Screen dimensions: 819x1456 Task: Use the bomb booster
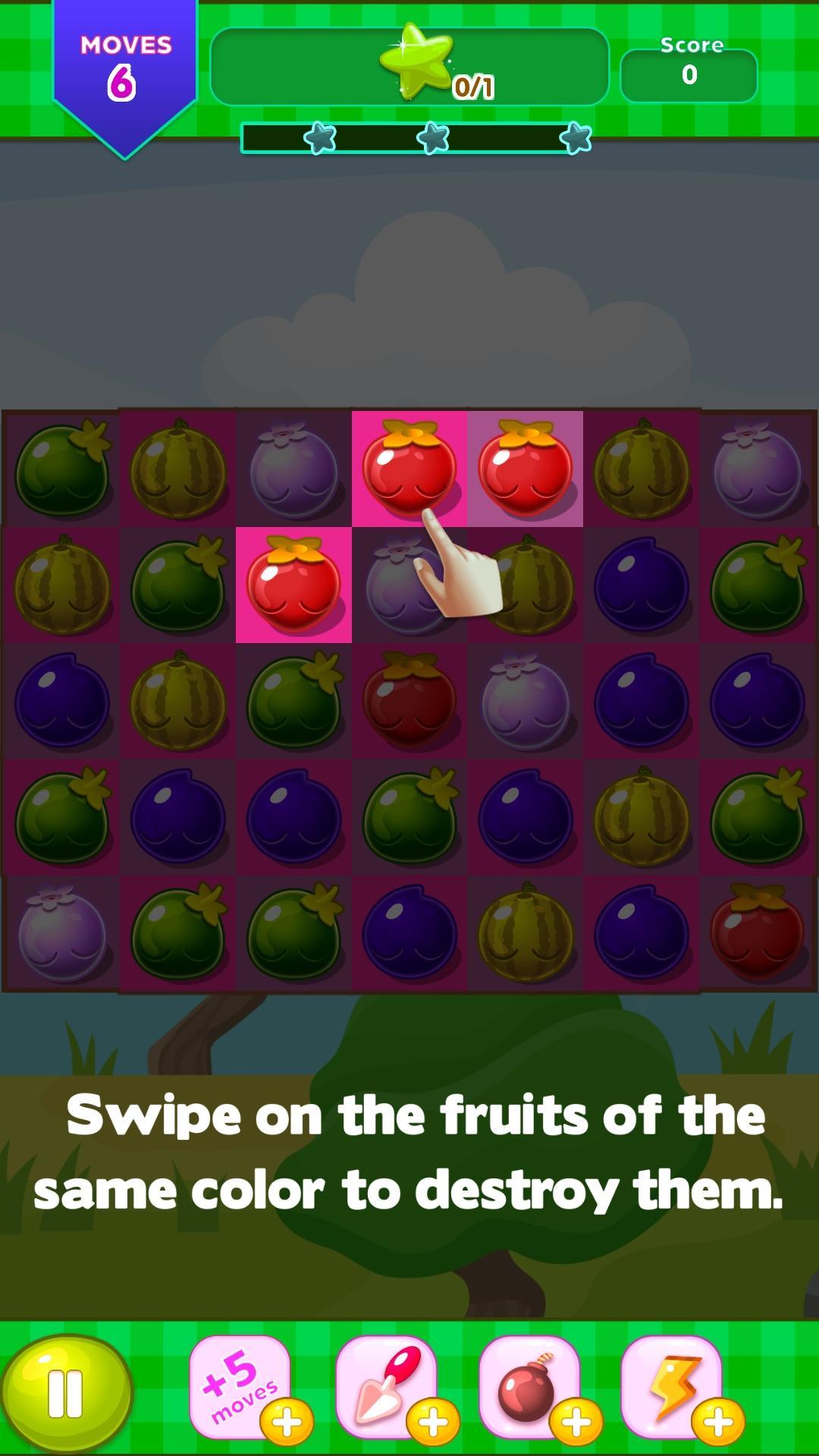(x=529, y=1386)
